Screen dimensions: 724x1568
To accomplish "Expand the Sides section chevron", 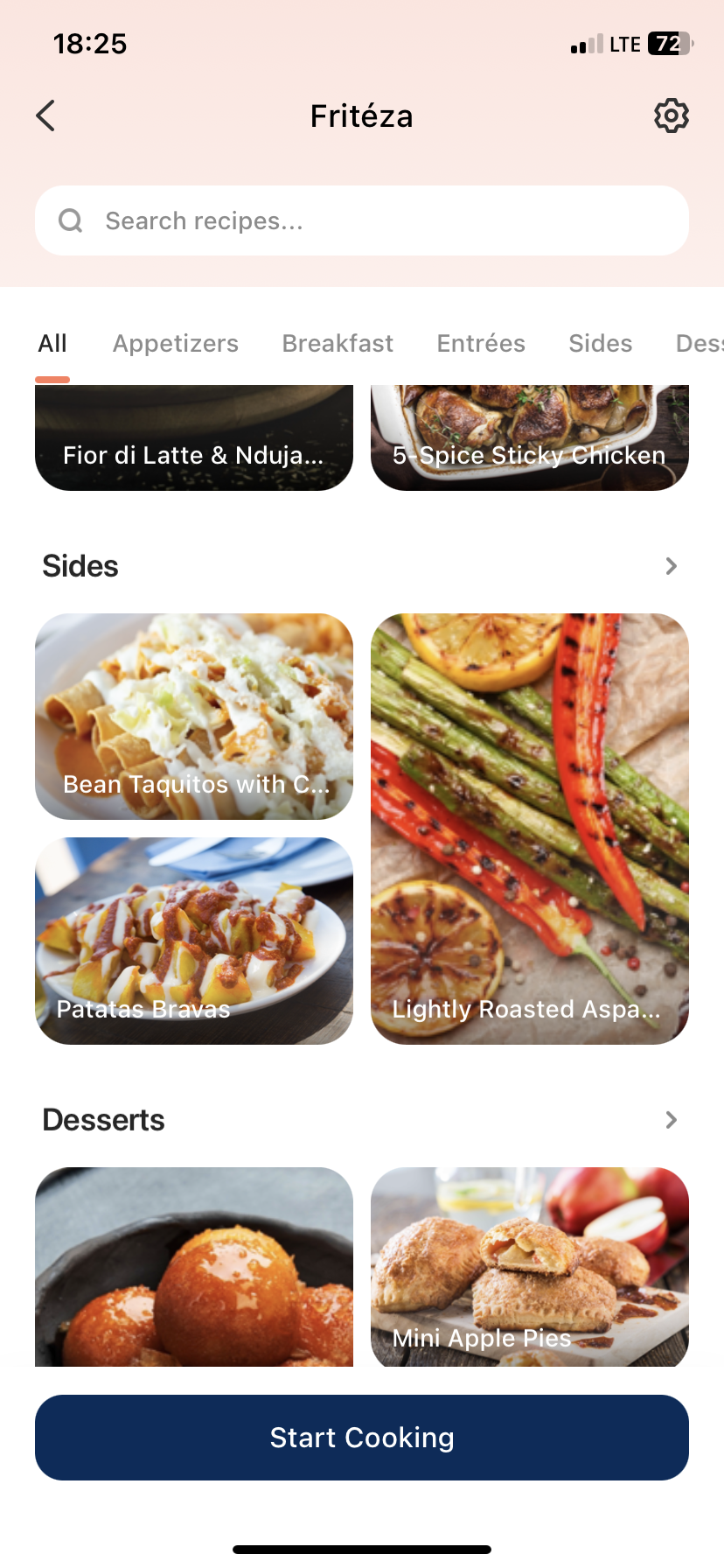I will coord(671,566).
